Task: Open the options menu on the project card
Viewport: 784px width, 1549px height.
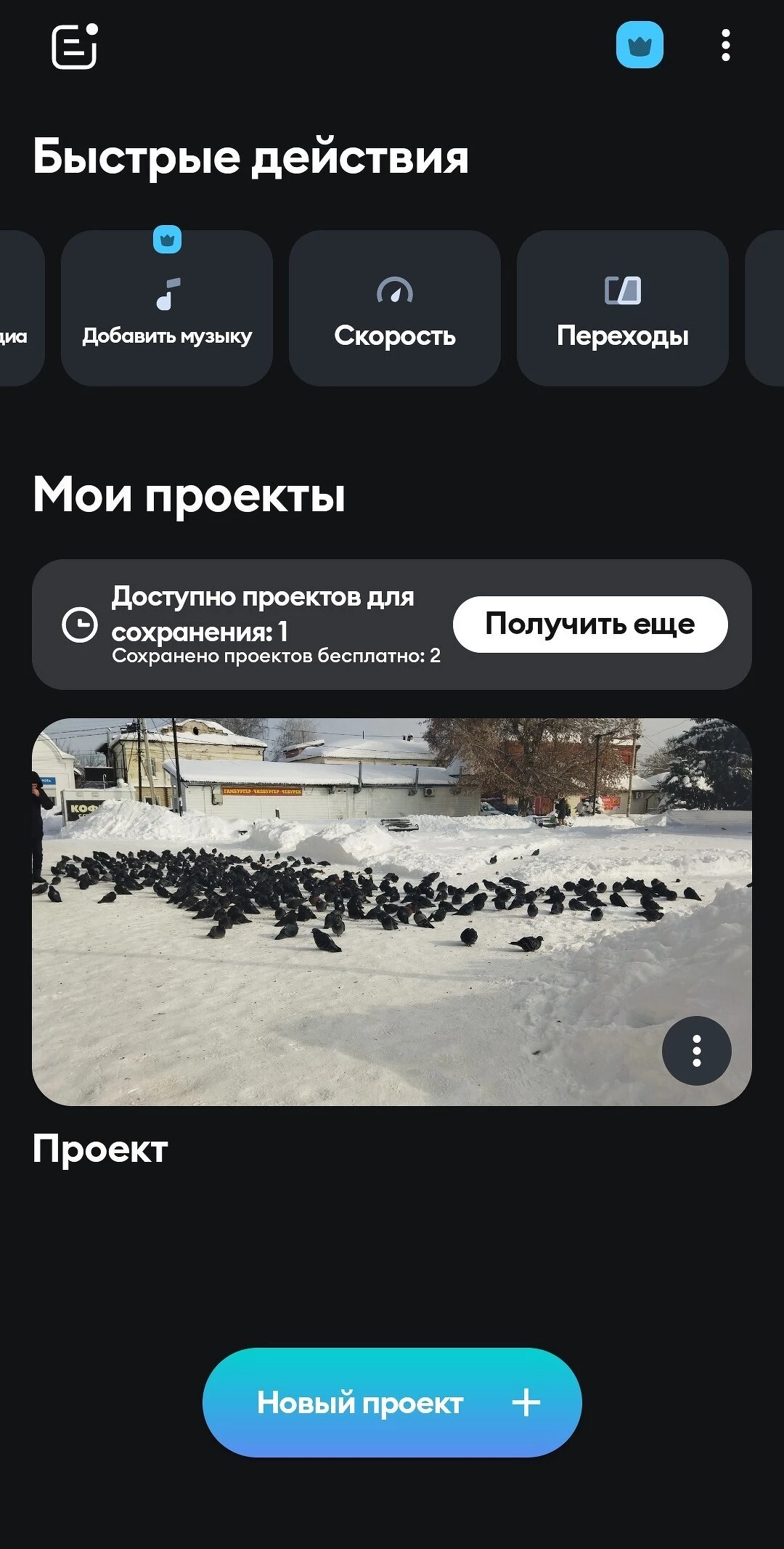Action: pos(697,1051)
